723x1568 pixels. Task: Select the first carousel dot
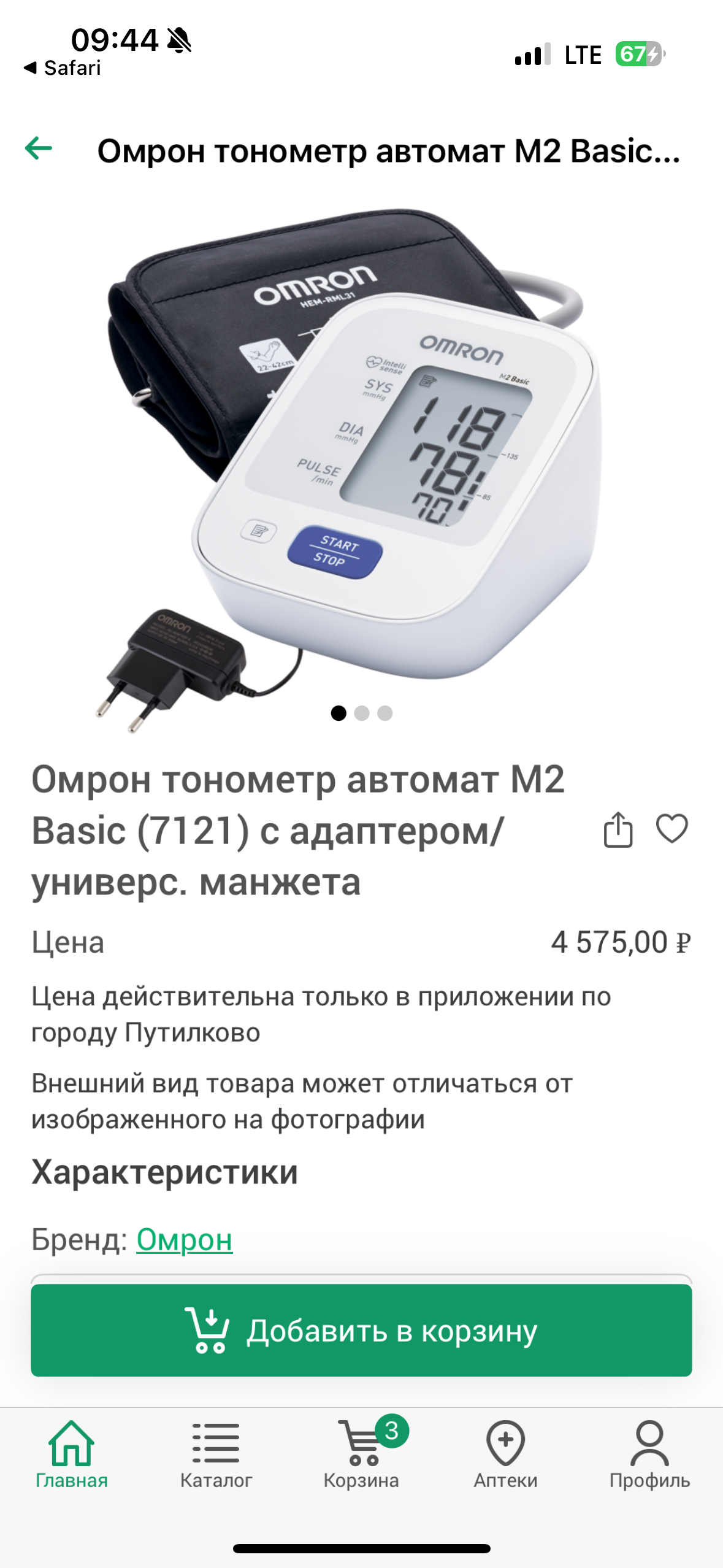(337, 713)
